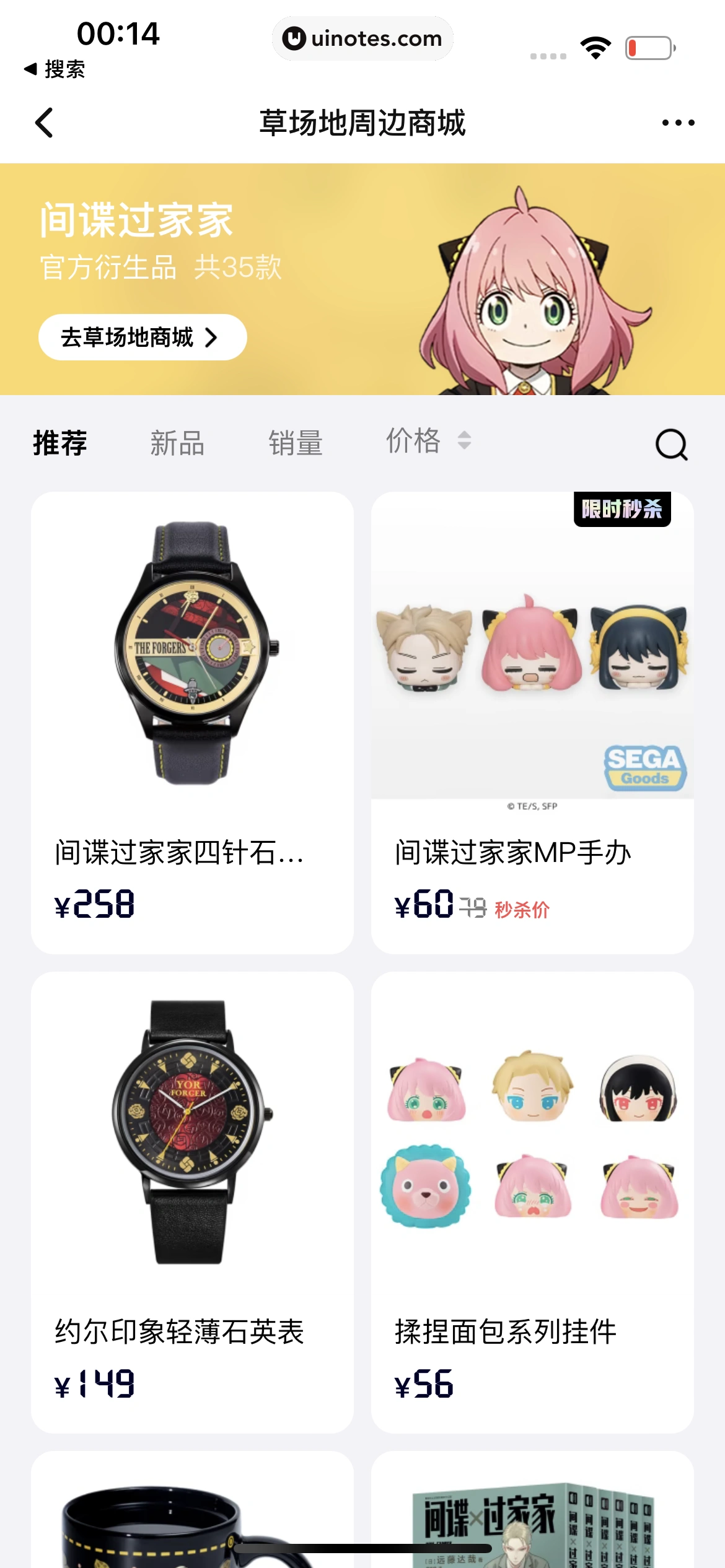Switch to the 推荐 tab
Image resolution: width=725 pixels, height=1568 pixels.
(x=60, y=443)
